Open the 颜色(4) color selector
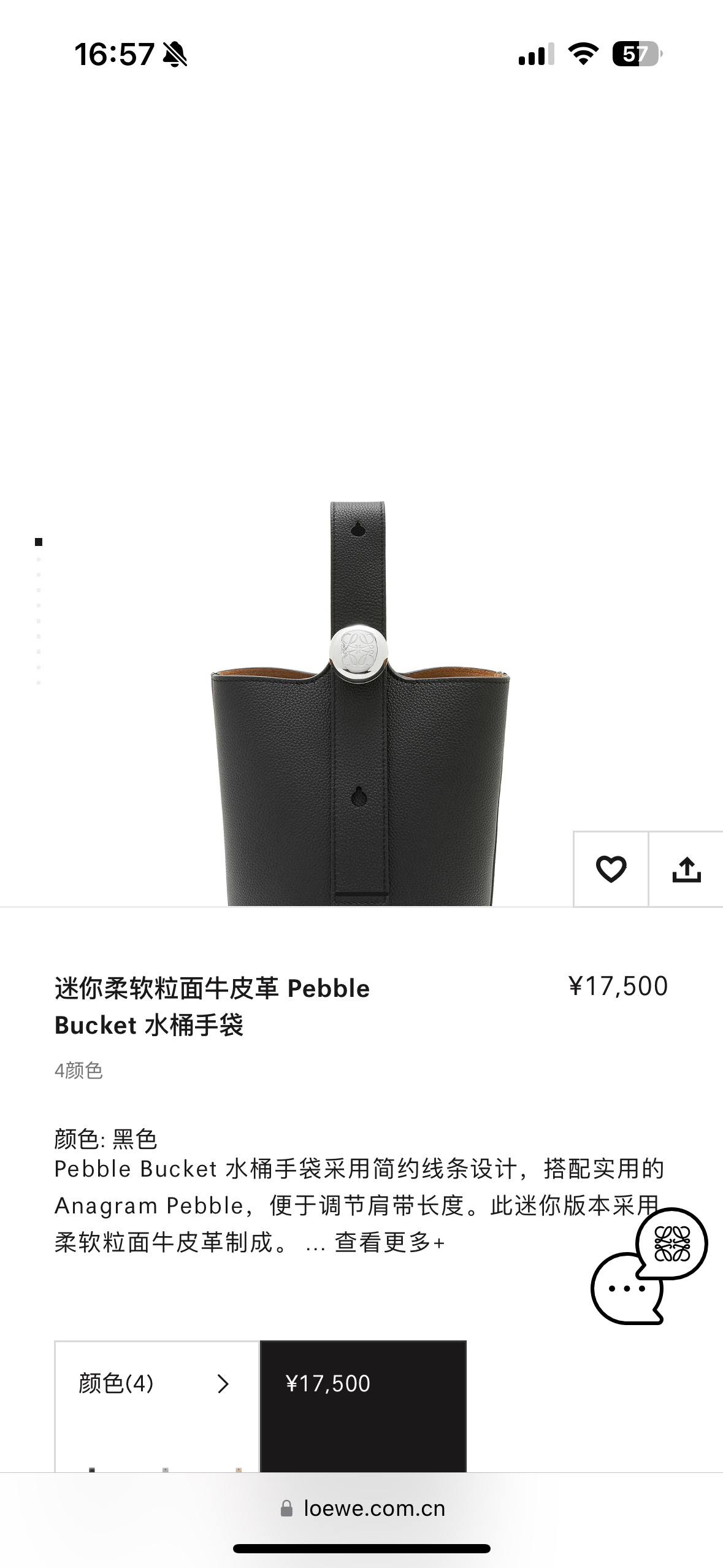 tap(156, 1384)
